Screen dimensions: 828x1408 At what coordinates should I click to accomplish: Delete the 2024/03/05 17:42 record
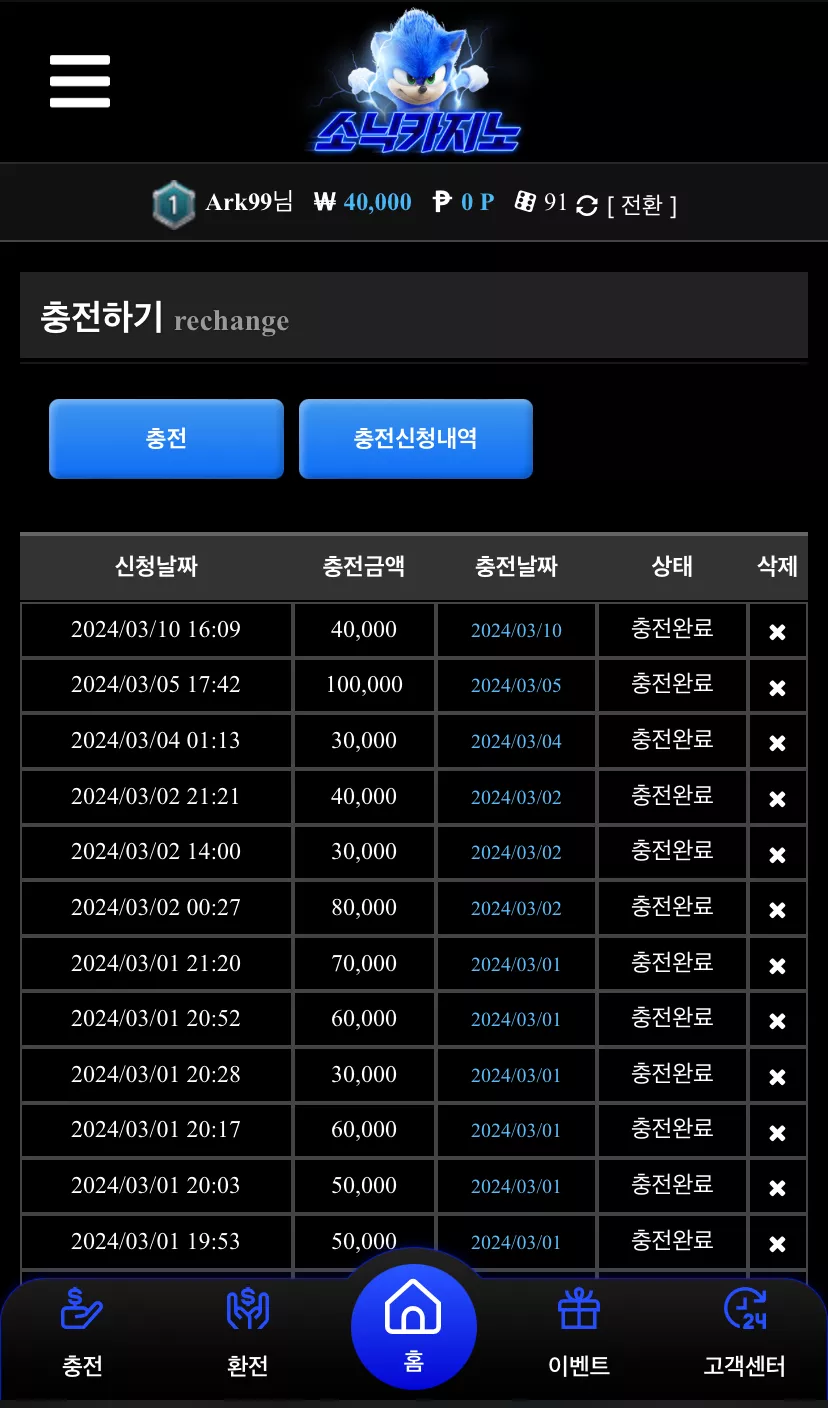point(777,688)
